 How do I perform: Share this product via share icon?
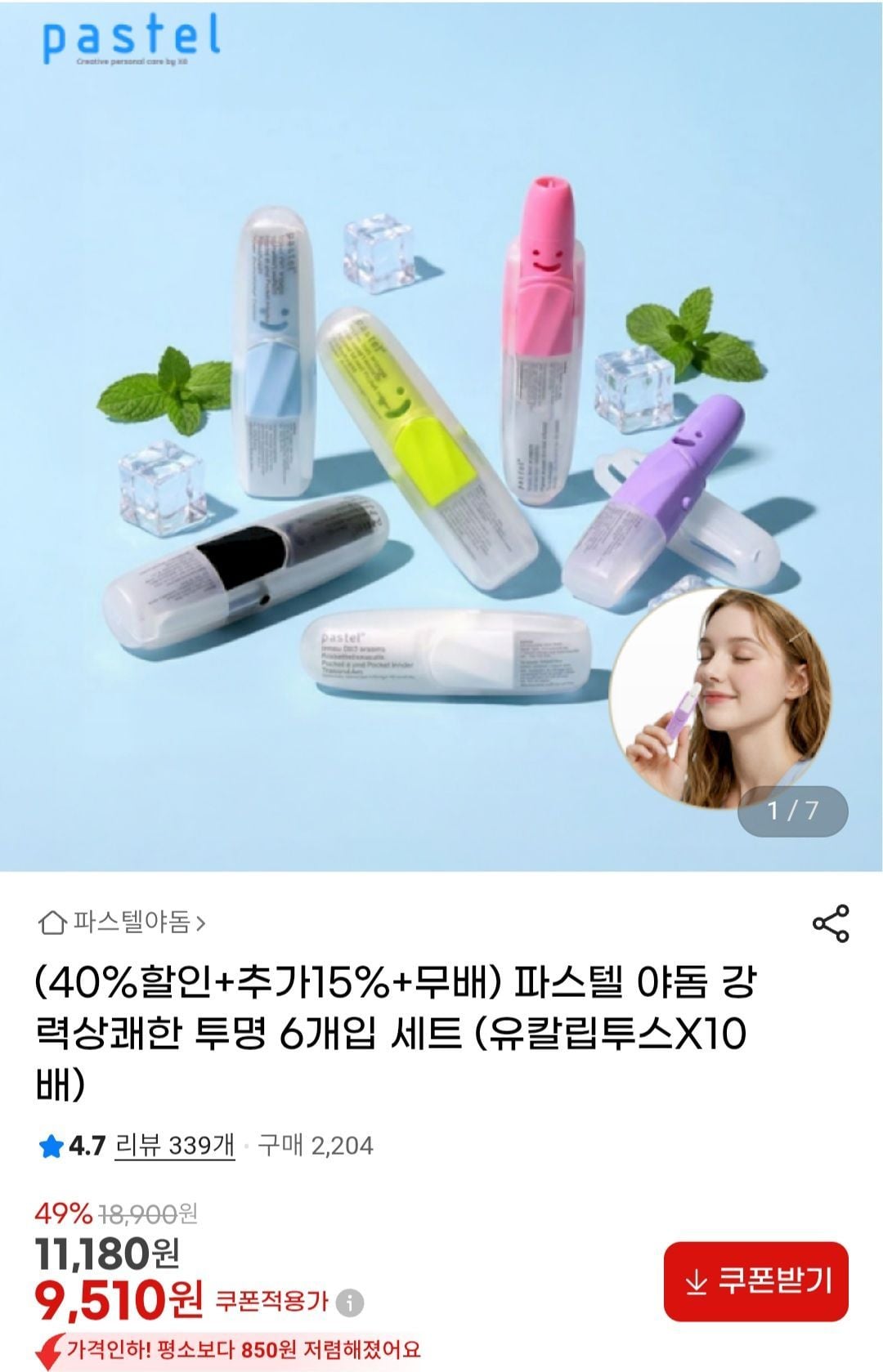pyautogui.click(x=831, y=923)
